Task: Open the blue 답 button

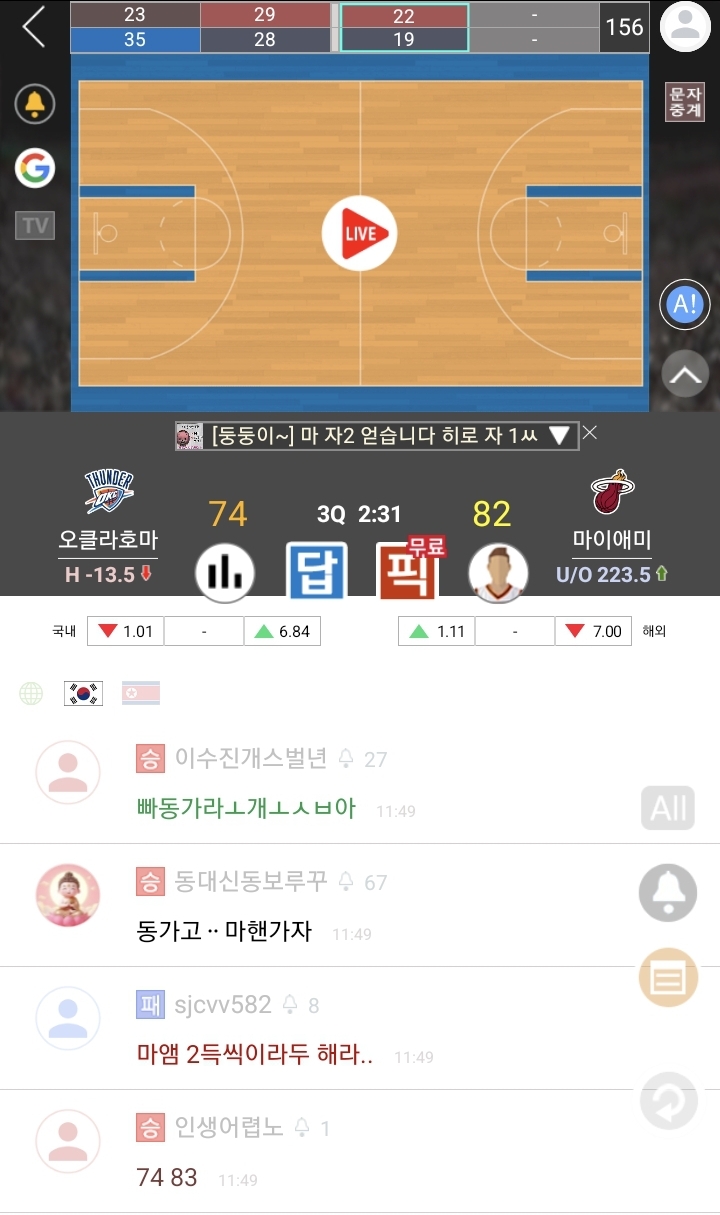Action: [316, 572]
